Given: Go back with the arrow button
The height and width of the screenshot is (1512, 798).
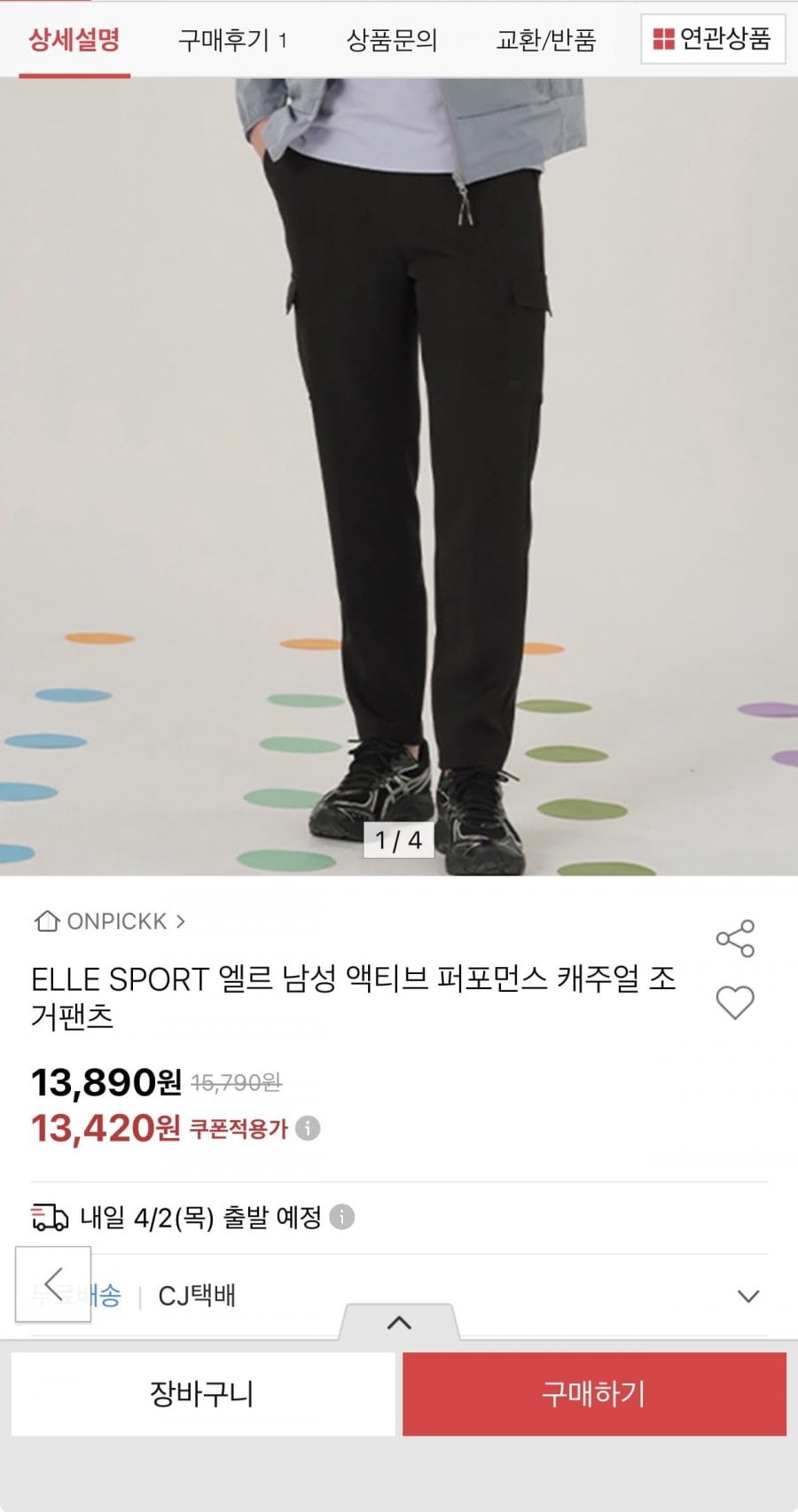Looking at the screenshot, I should click(53, 1283).
